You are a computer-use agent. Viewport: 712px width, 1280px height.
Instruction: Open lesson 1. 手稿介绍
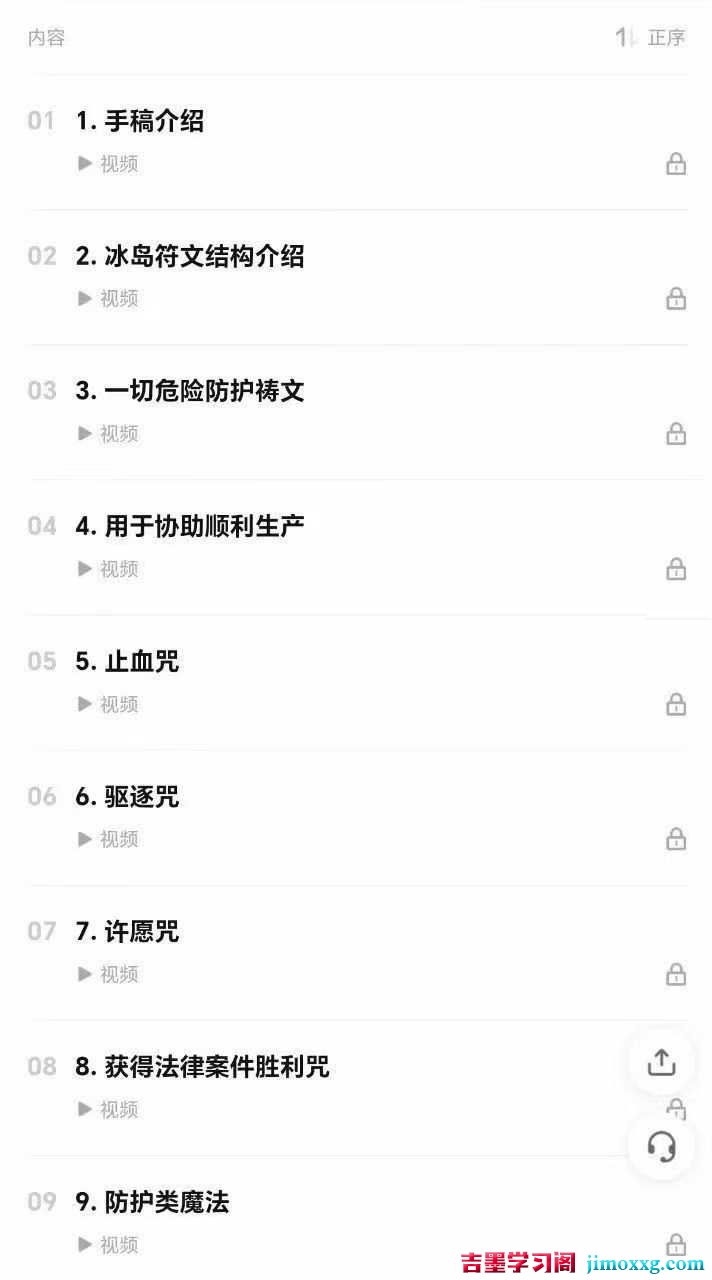[x=140, y=122]
